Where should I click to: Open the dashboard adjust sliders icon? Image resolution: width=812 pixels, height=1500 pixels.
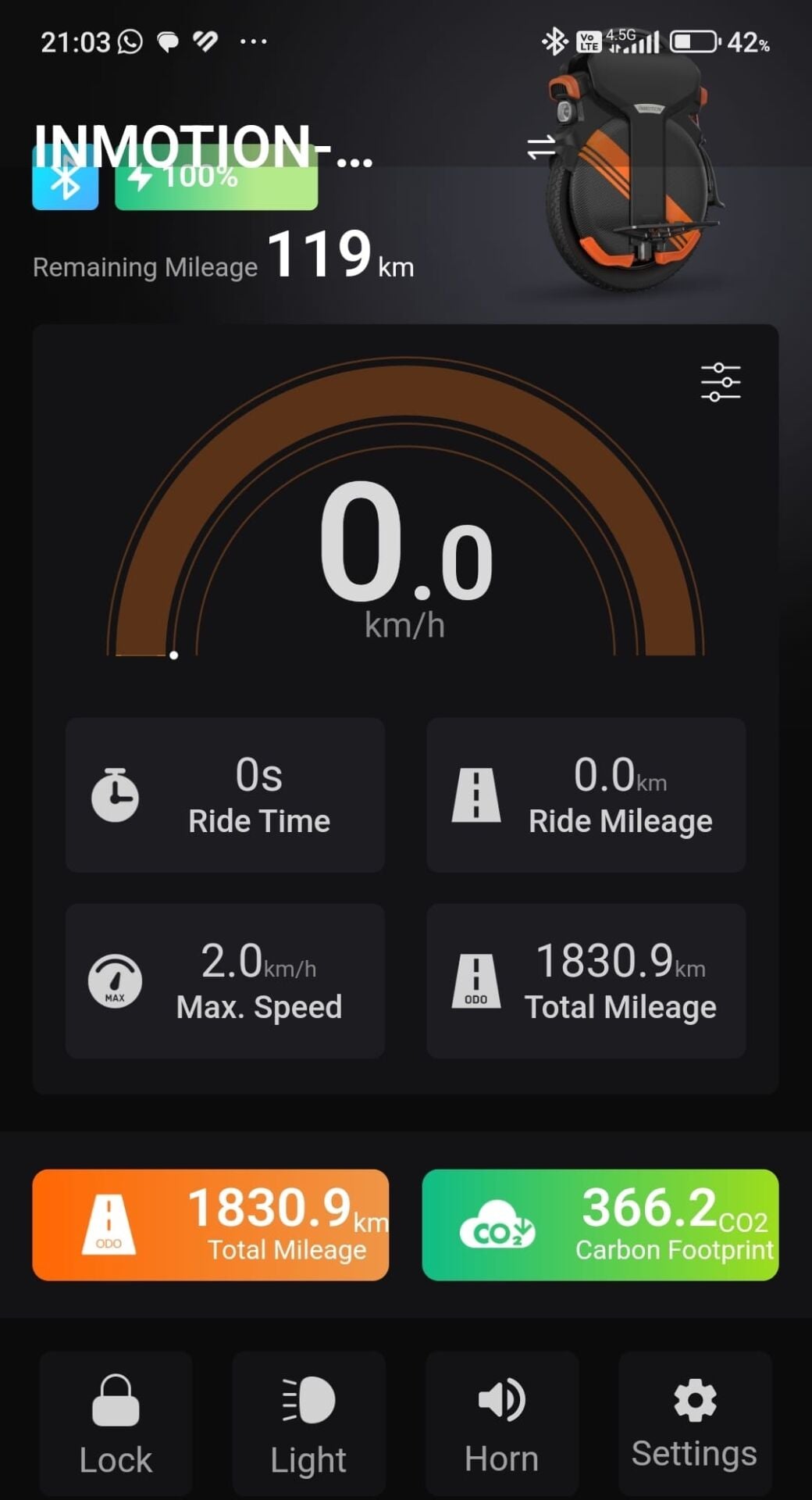[720, 382]
